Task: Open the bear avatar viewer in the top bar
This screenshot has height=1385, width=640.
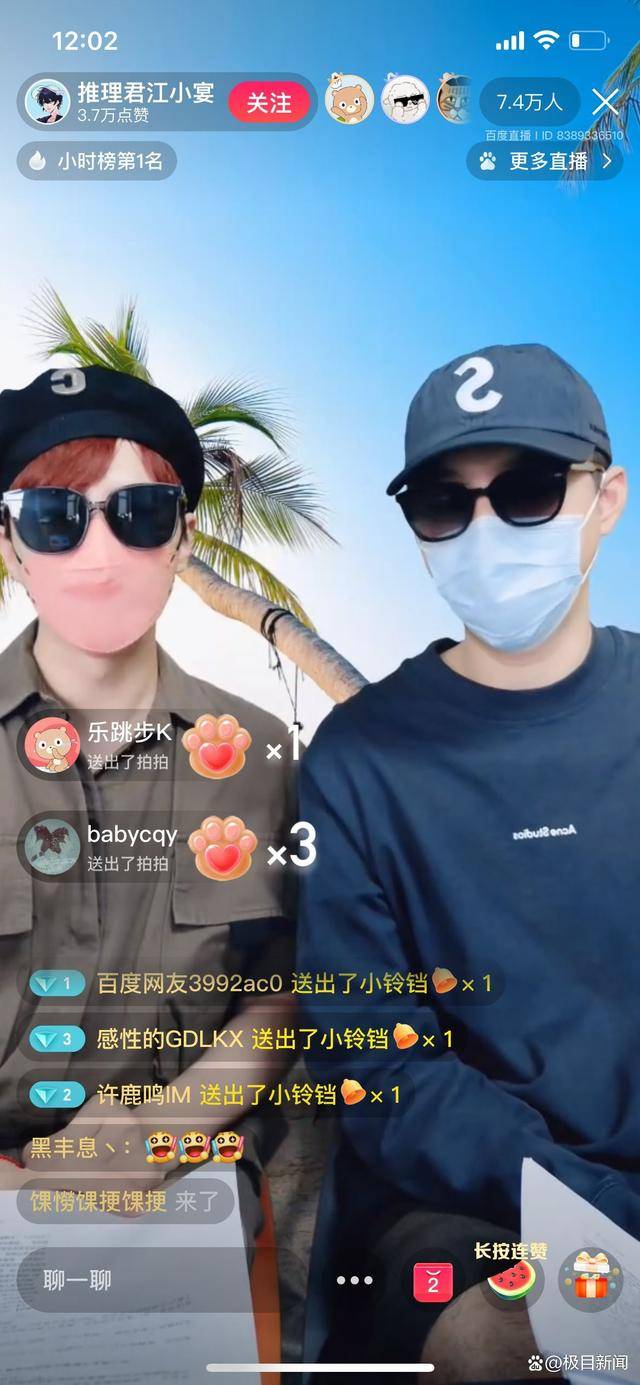Action: click(x=350, y=100)
